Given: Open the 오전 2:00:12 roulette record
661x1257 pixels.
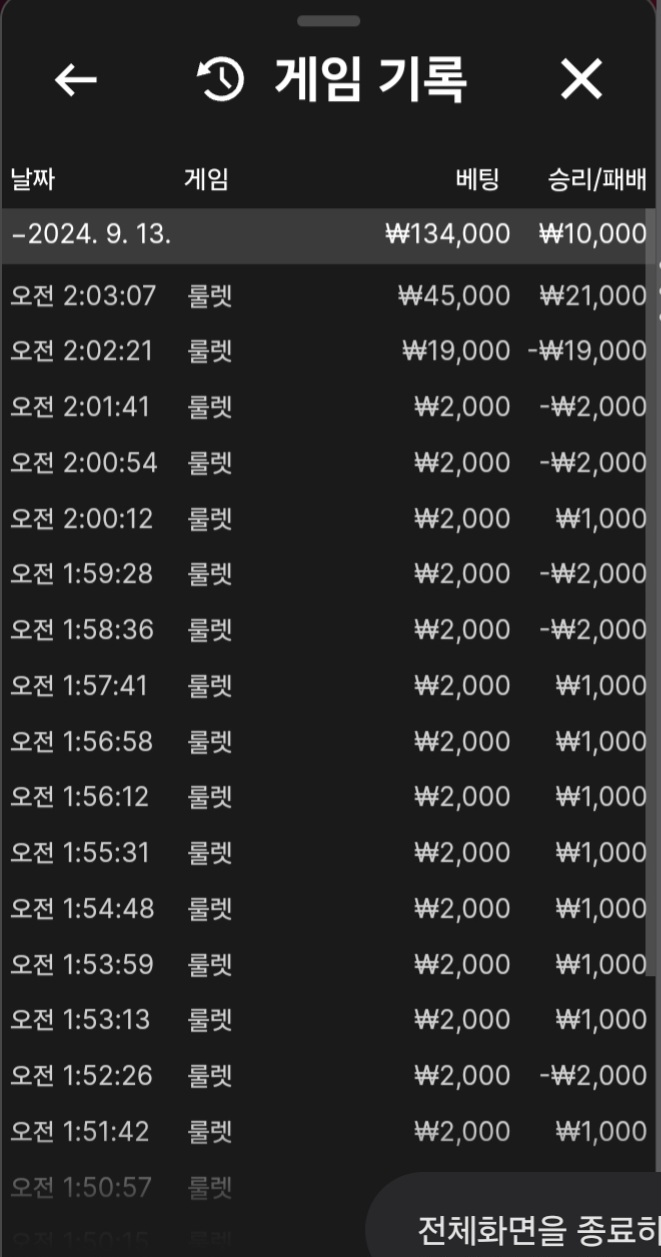Looking at the screenshot, I should click(x=328, y=519).
